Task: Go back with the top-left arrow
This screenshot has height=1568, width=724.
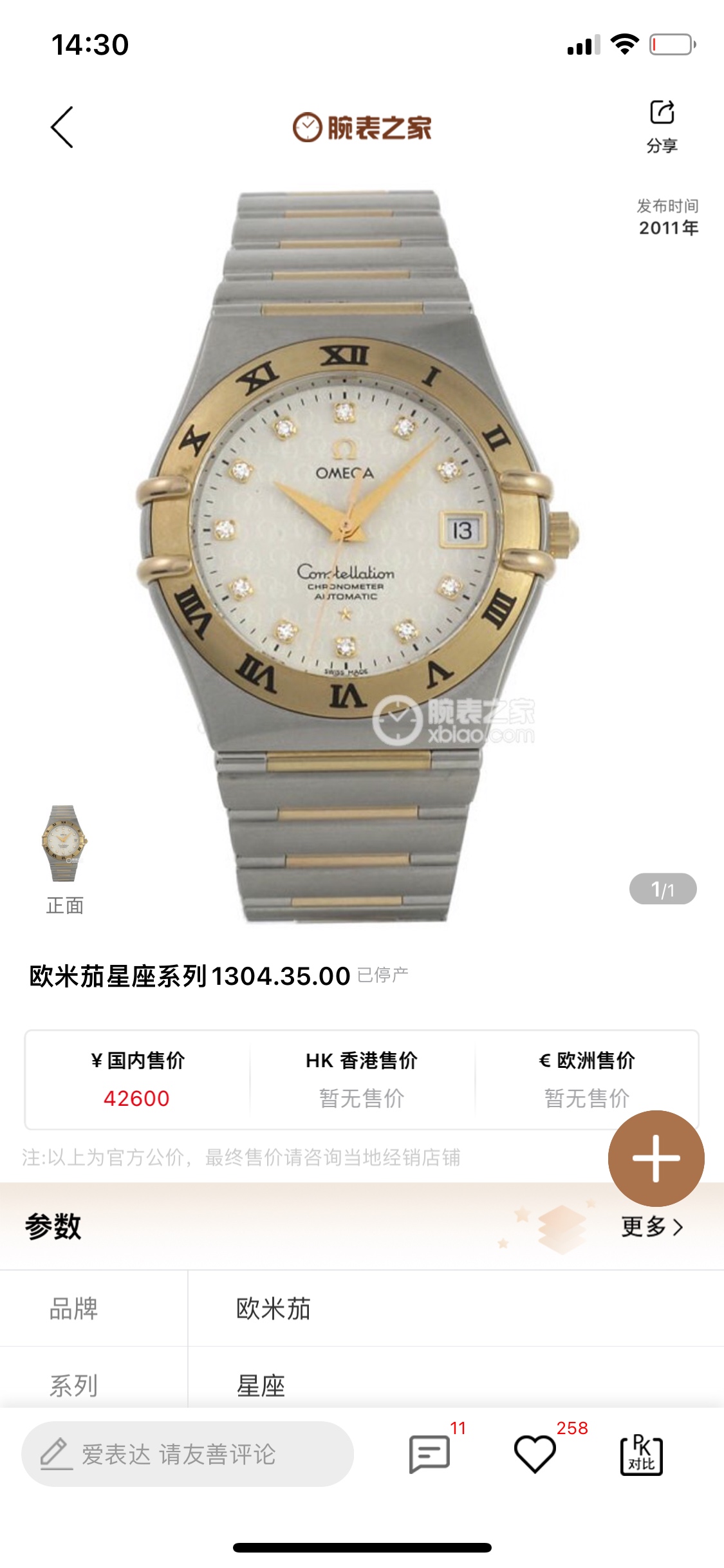Action: [62, 127]
